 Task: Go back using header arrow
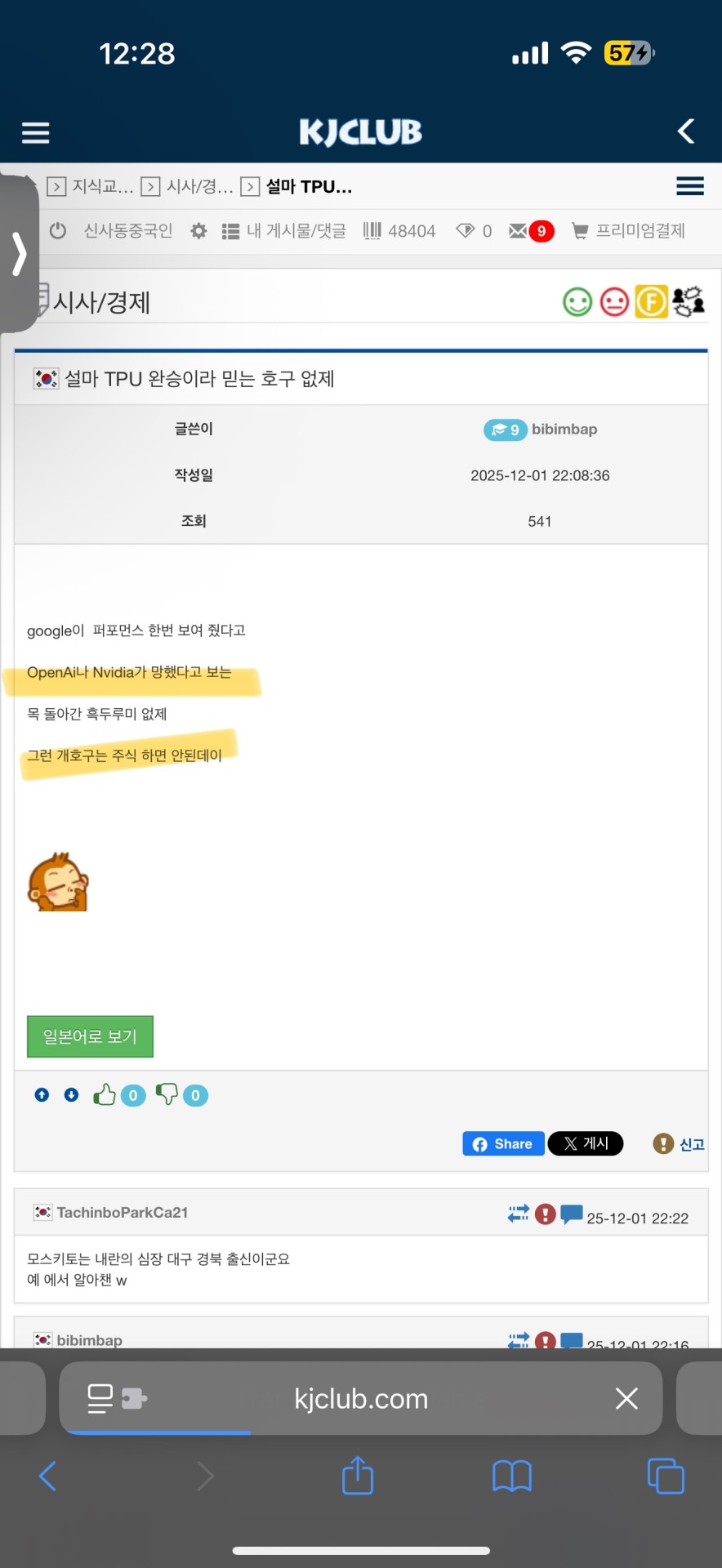(x=686, y=131)
